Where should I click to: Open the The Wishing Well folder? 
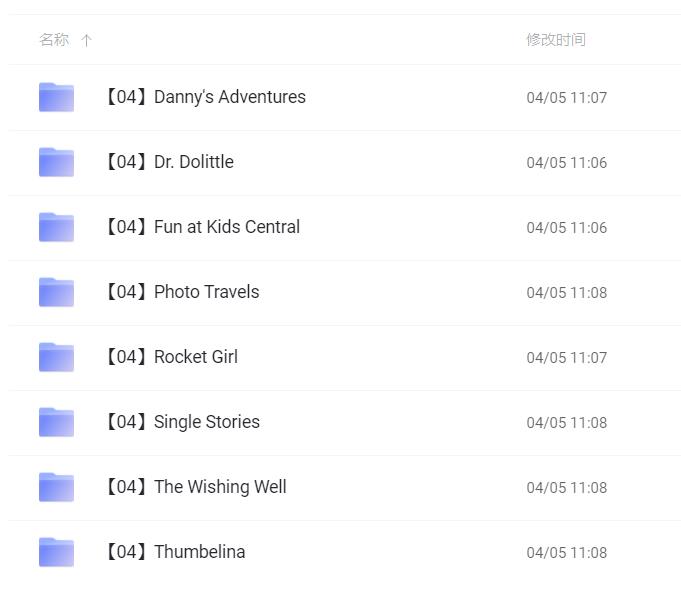(x=196, y=487)
